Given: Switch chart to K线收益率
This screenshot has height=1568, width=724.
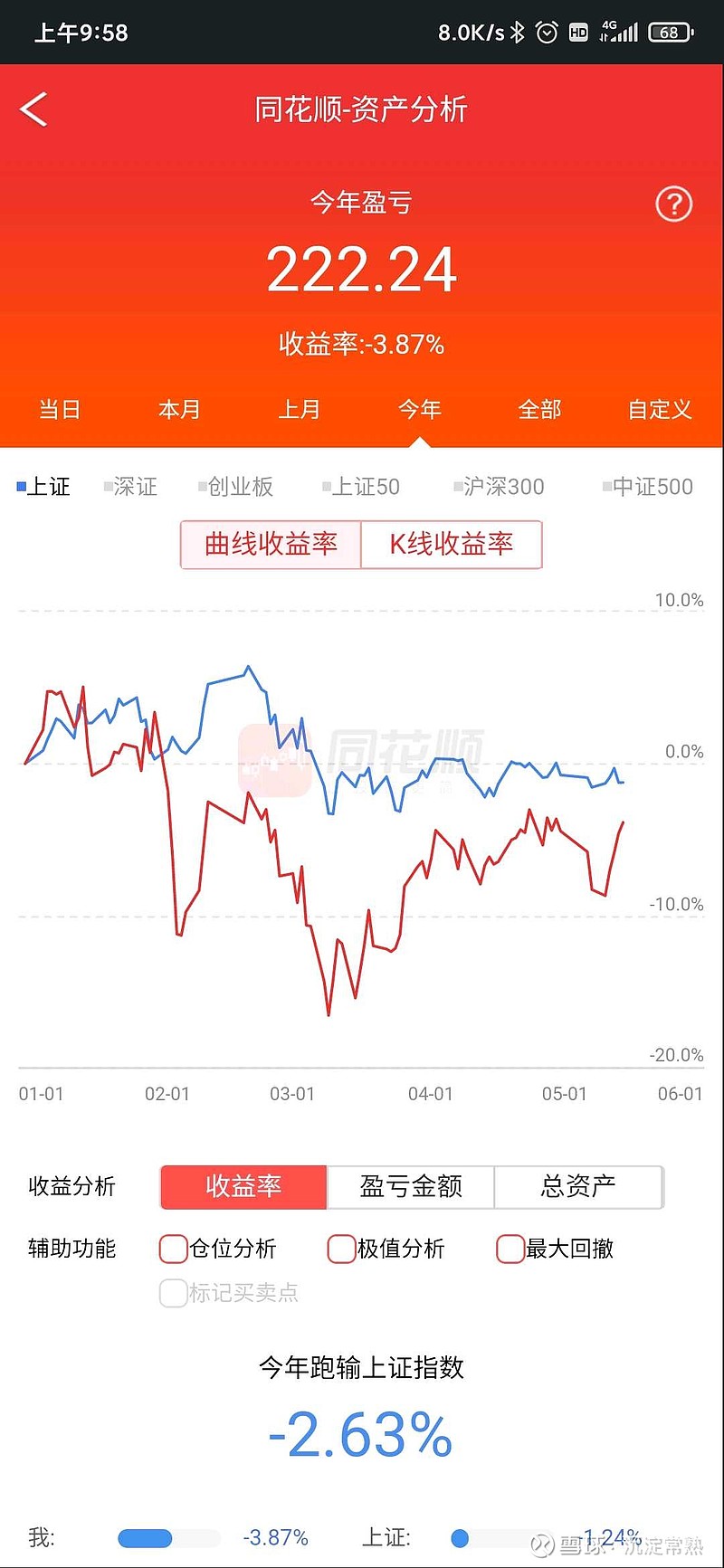Looking at the screenshot, I should [452, 545].
